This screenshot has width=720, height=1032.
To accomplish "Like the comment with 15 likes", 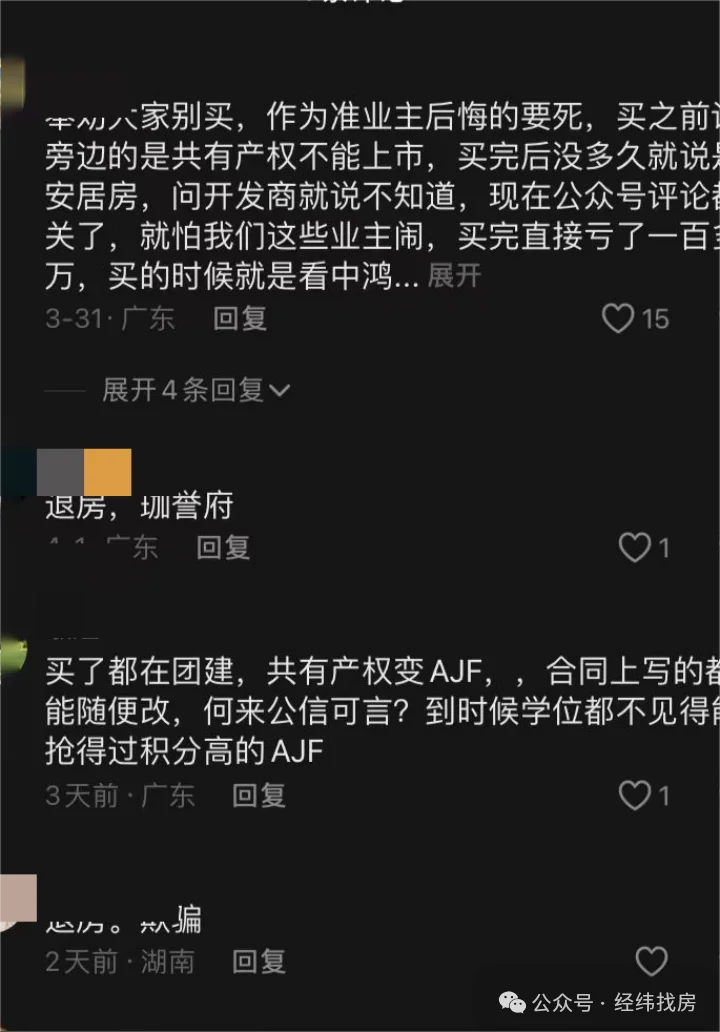I will click(618, 319).
